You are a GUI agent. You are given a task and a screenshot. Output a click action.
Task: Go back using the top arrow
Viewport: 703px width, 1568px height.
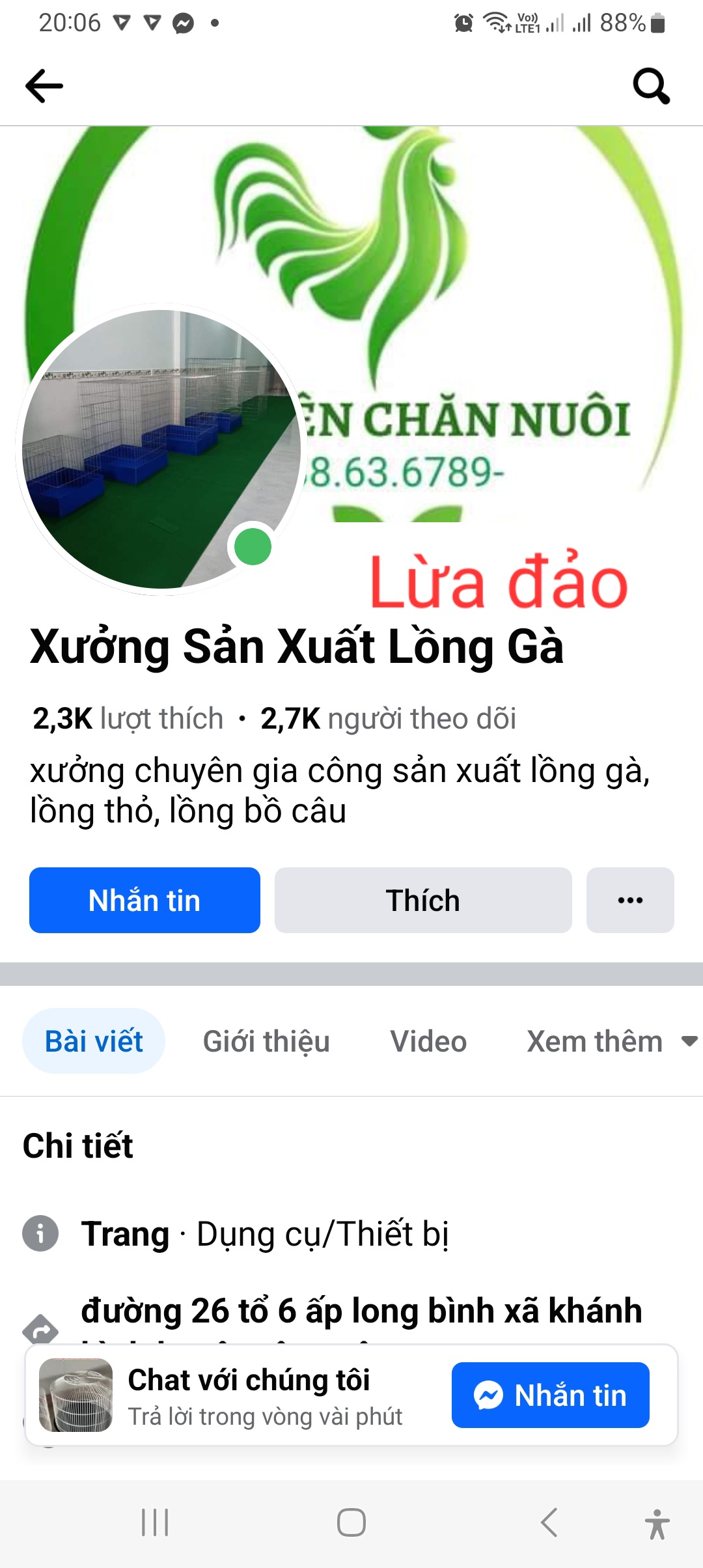click(x=44, y=86)
